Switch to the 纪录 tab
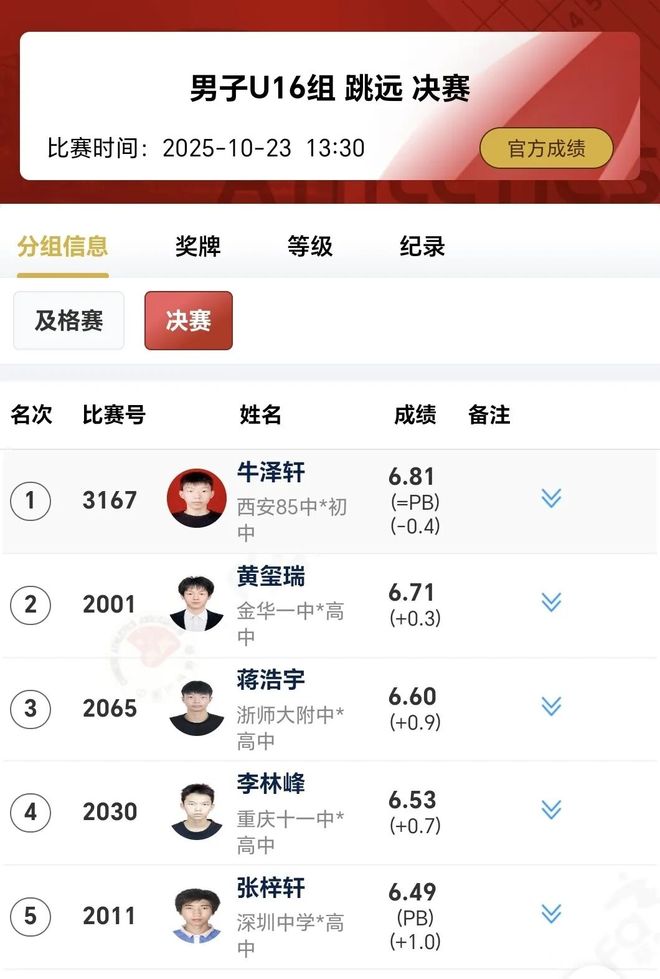 [422, 246]
